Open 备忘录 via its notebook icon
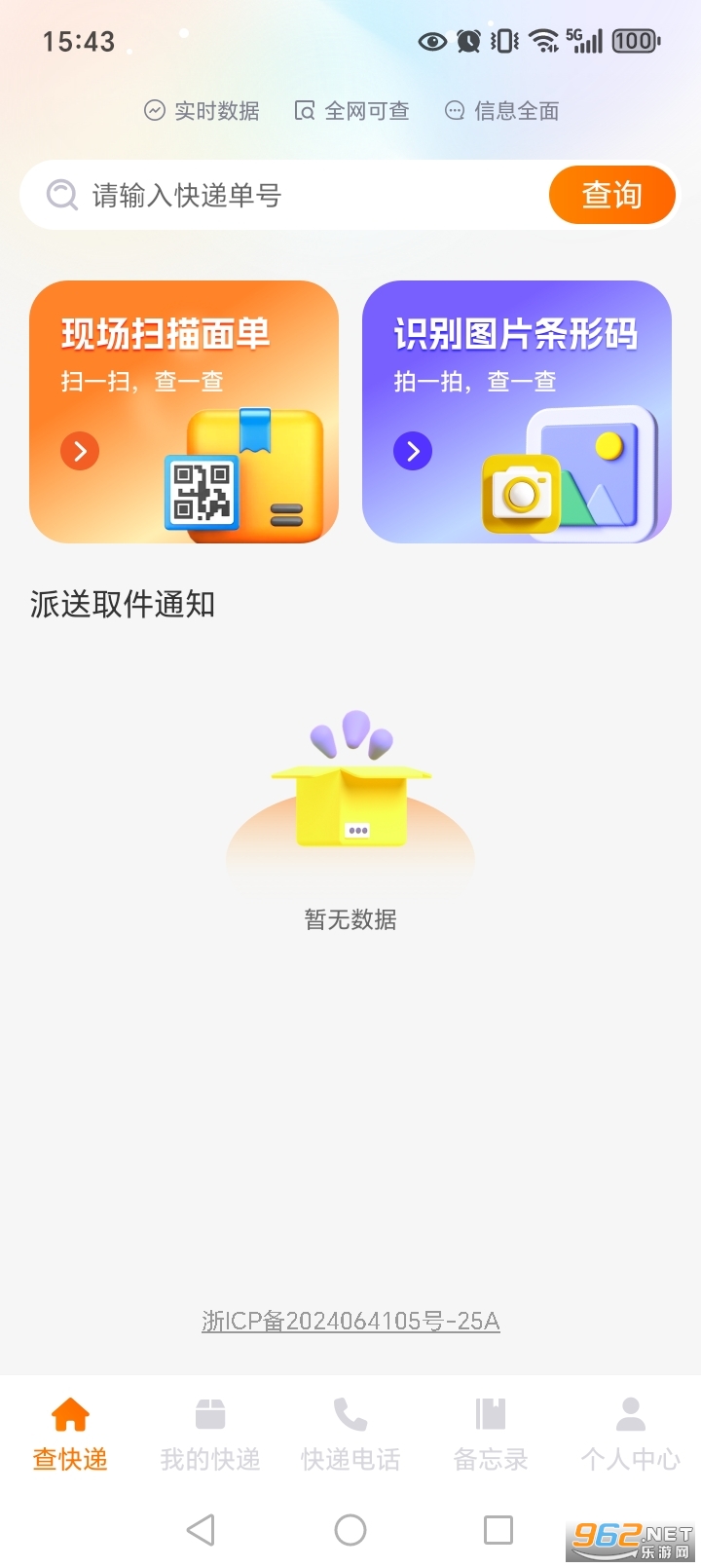The width and height of the screenshot is (701, 1568). tap(491, 1412)
